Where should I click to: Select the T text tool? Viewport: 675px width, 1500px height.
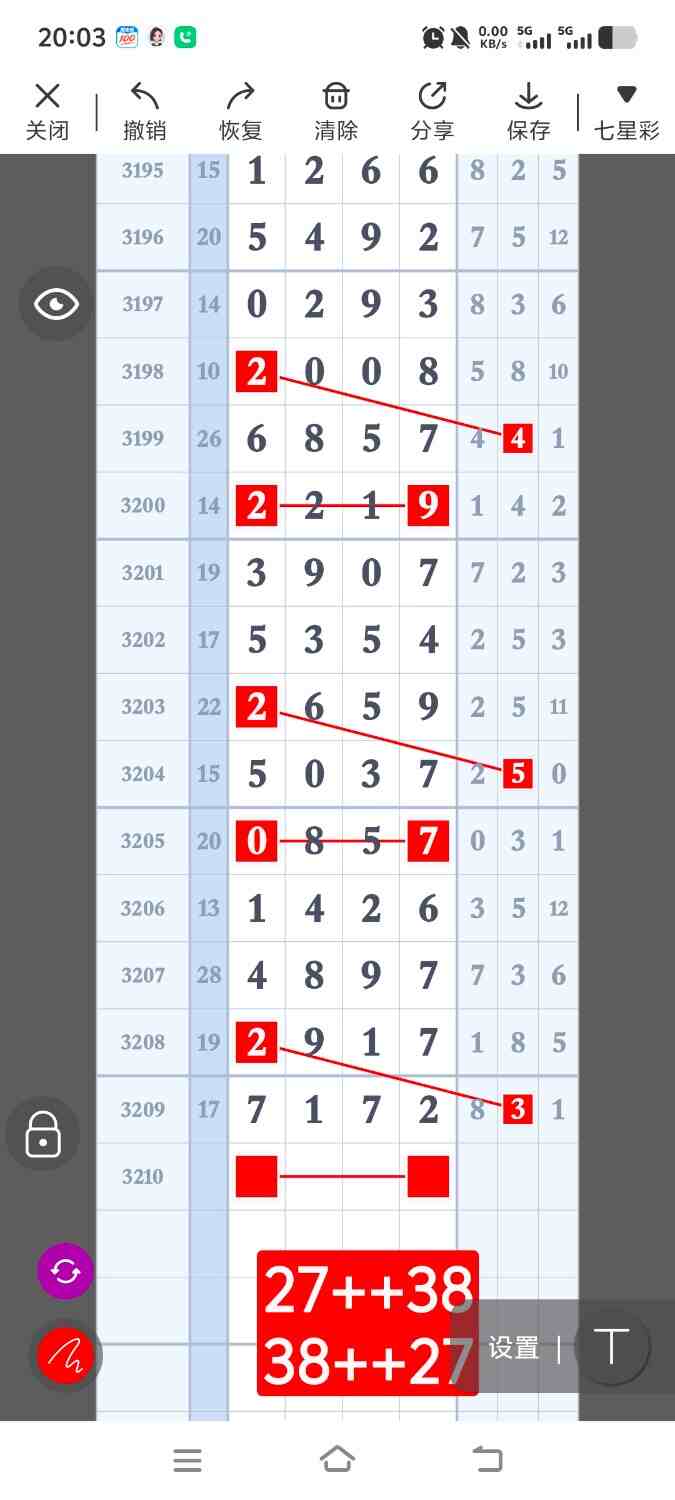click(x=611, y=1347)
